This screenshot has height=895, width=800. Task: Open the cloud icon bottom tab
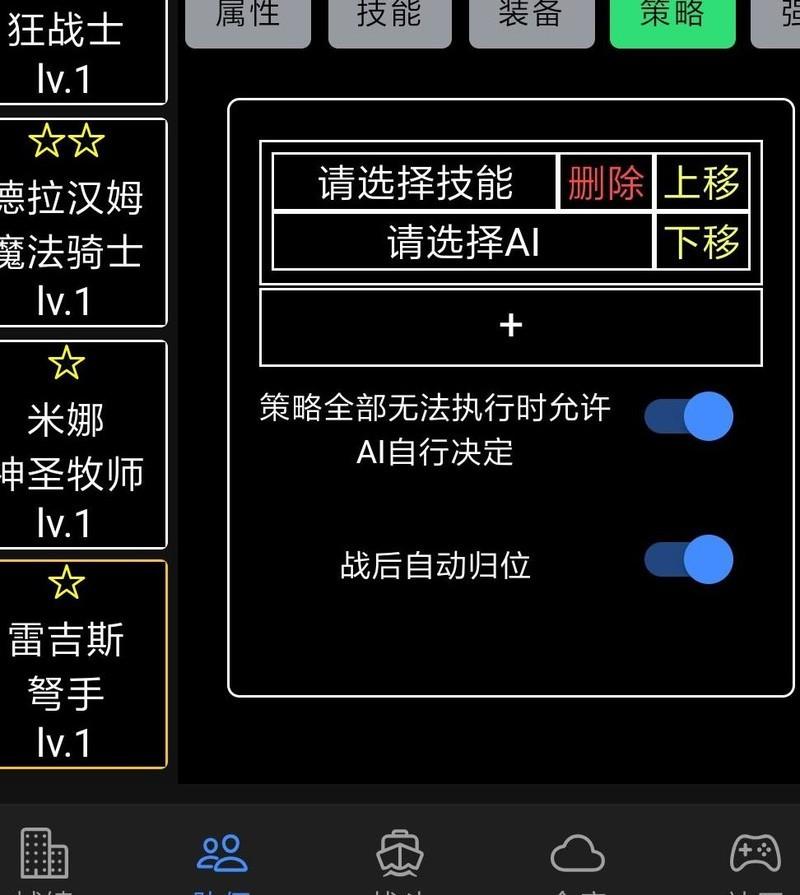pyautogui.click(x=578, y=855)
